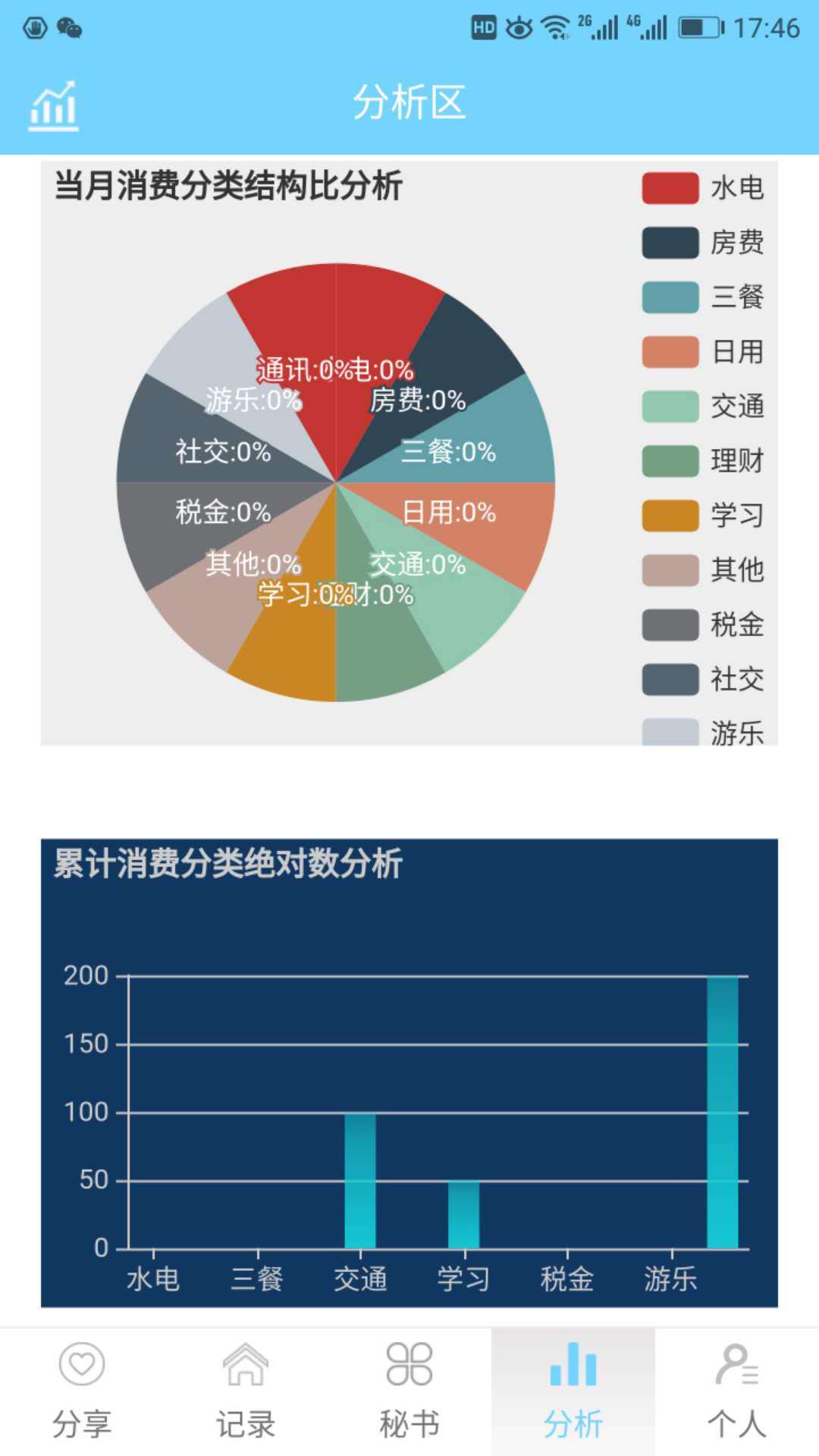Toggle the 社交 legend entry

pos(701,679)
